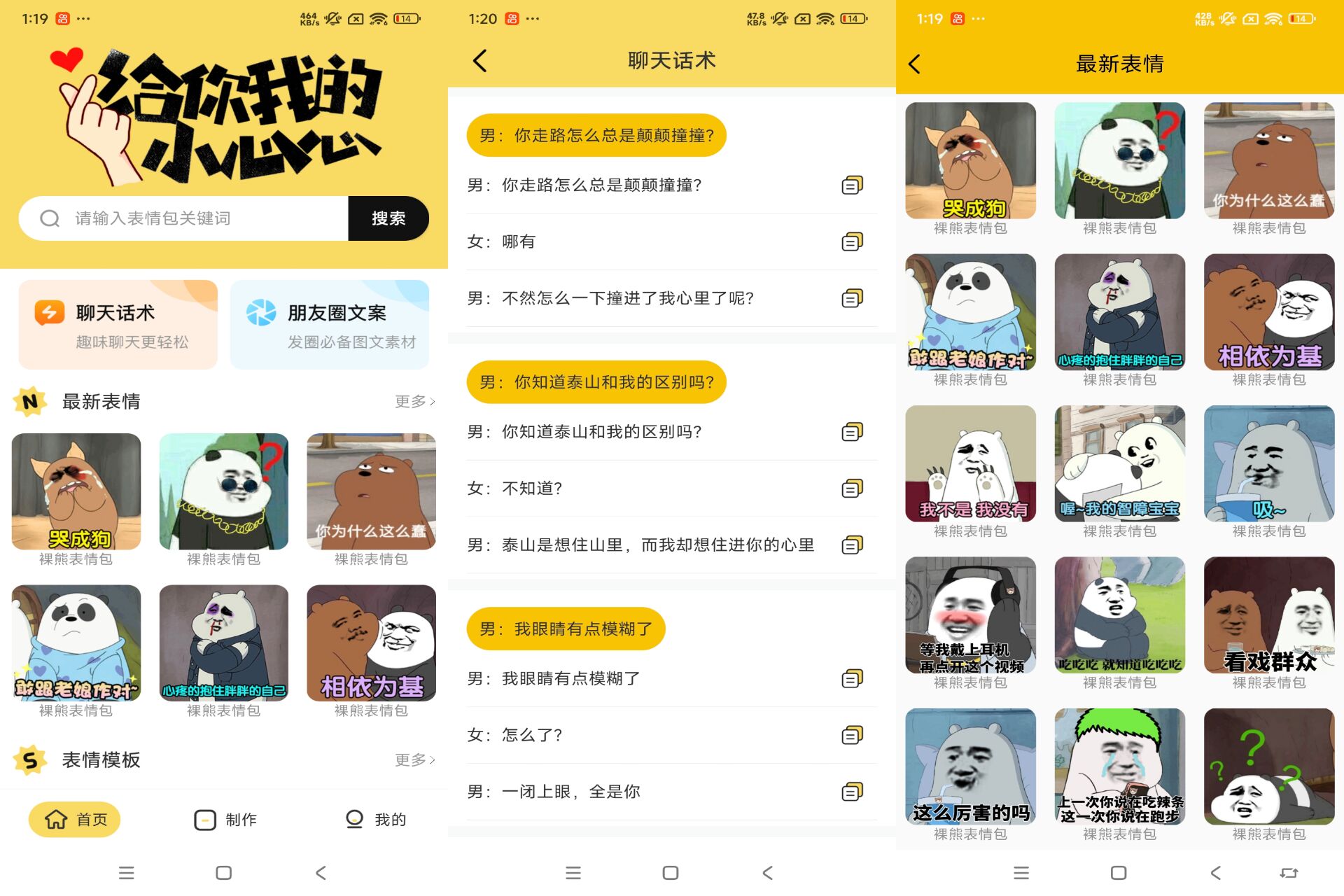
Task: Open 更多 next to 表情模板 heading
Action: tap(414, 759)
